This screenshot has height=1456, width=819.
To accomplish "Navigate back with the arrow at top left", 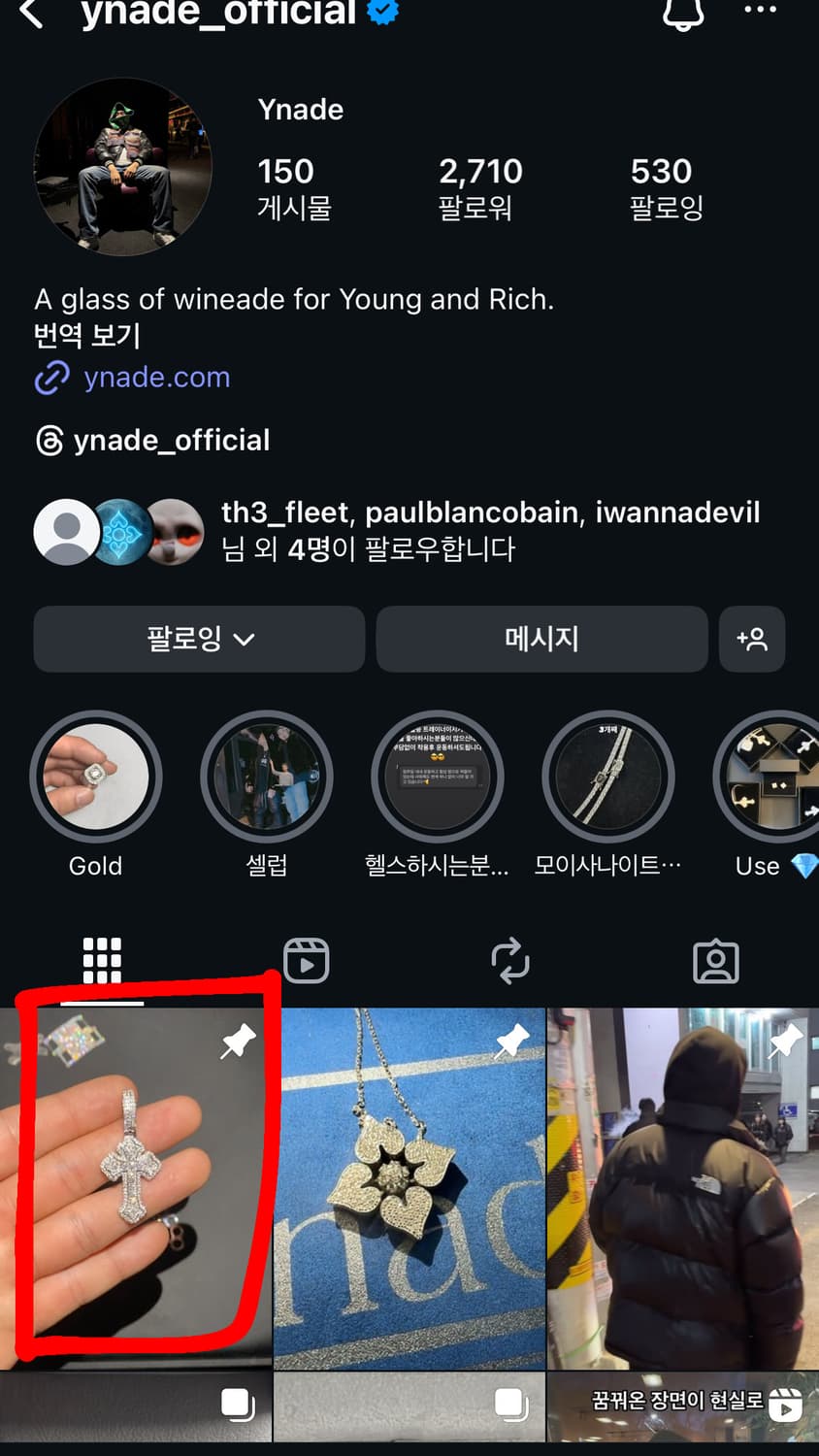I will tap(32, 15).
